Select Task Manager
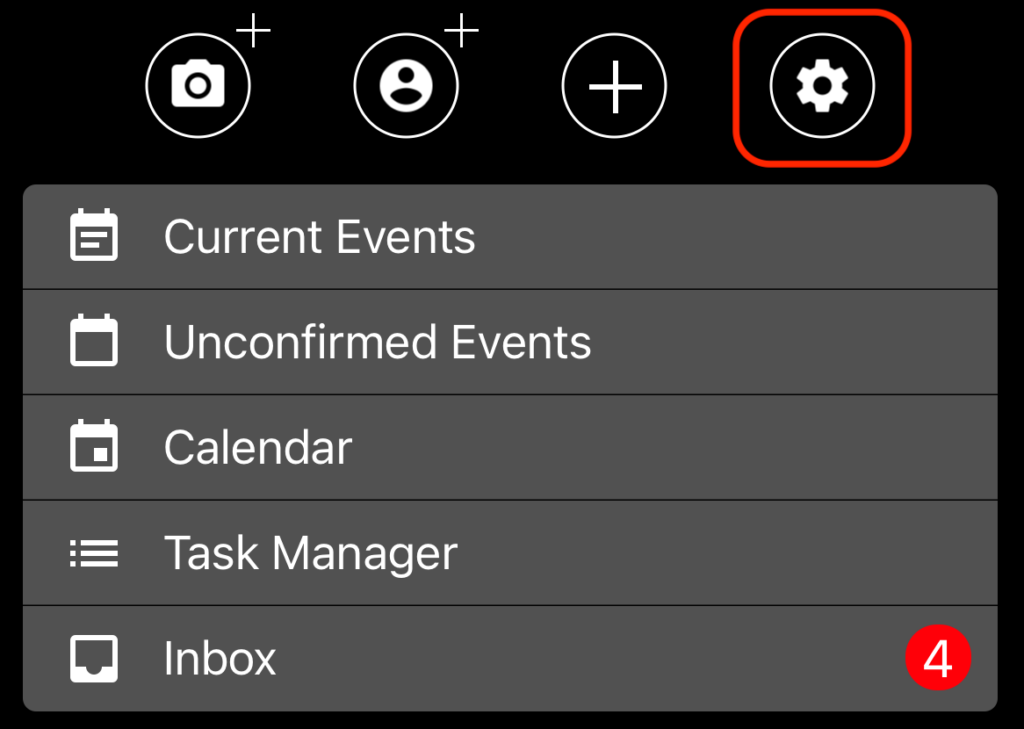The height and width of the screenshot is (729, 1024). (x=510, y=553)
